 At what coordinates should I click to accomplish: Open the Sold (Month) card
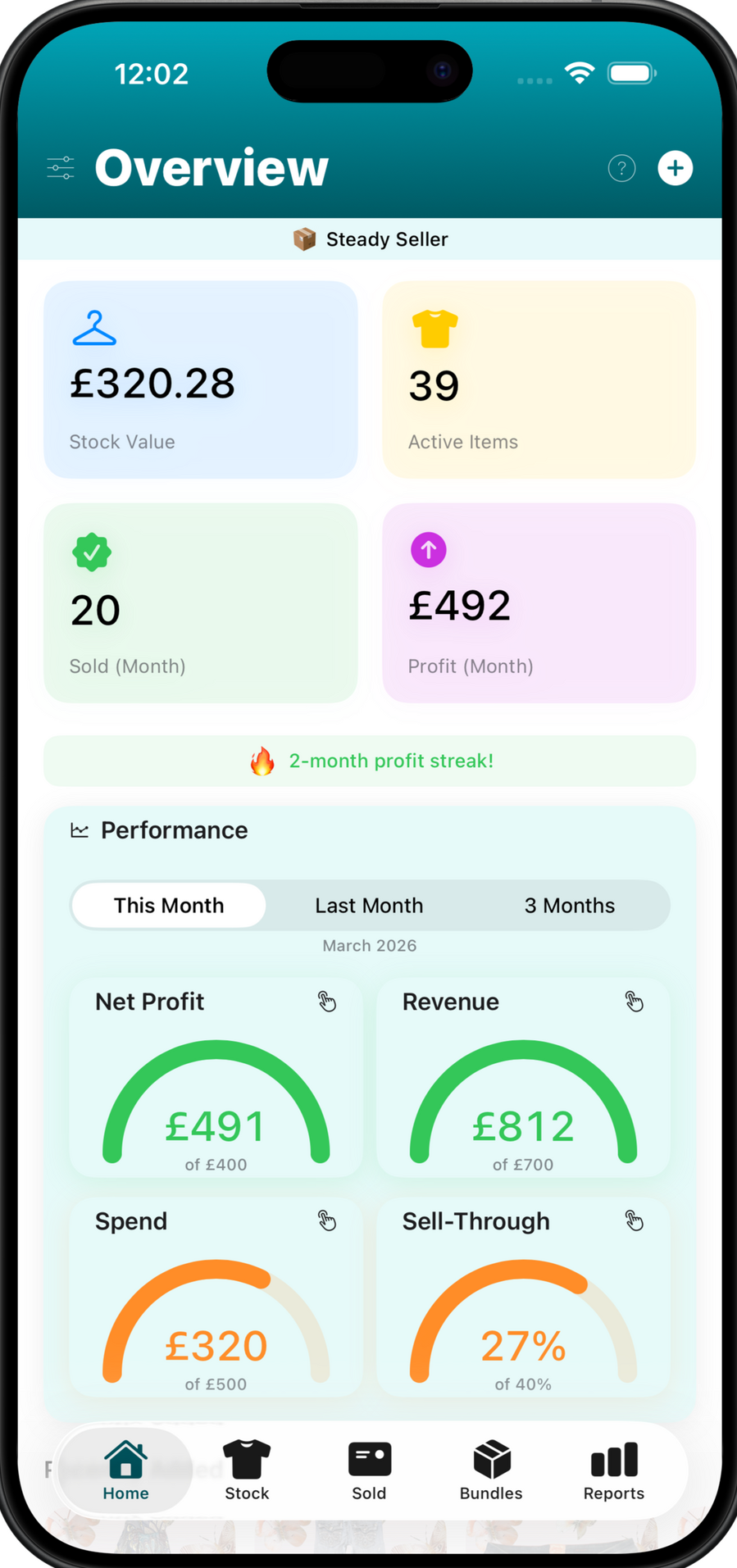[200, 602]
